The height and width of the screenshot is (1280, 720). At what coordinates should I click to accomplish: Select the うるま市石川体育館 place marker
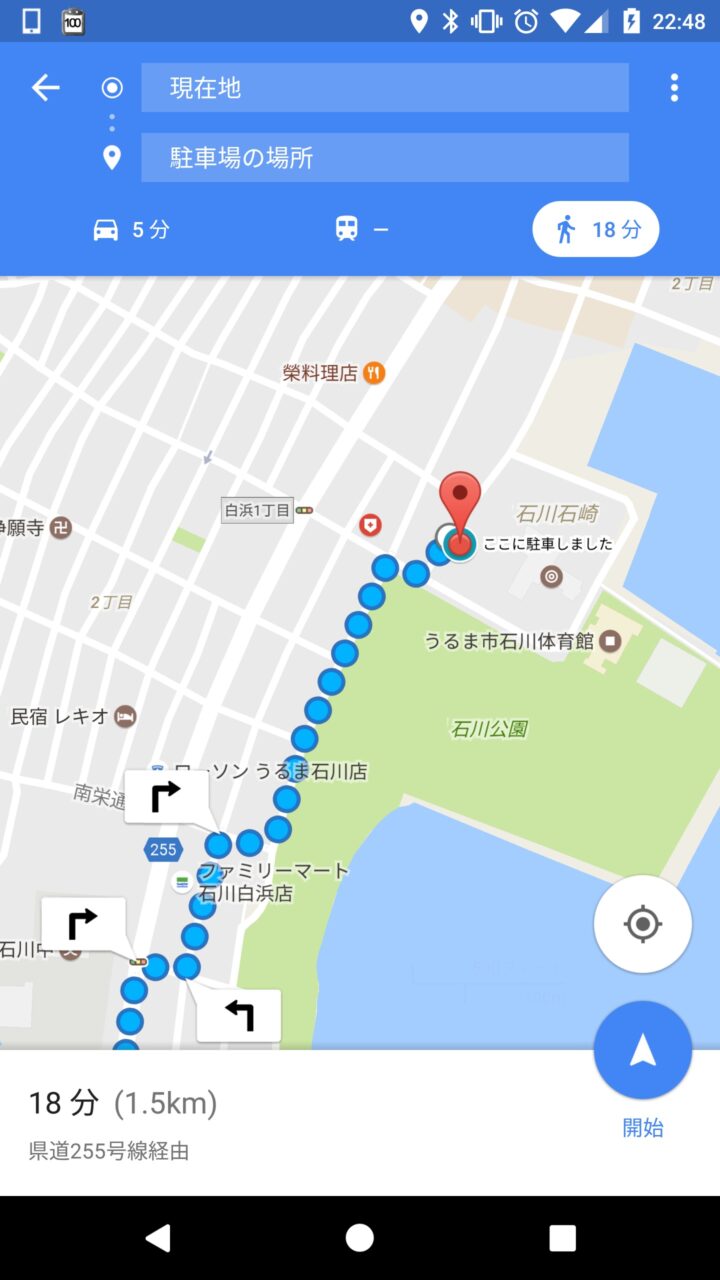(x=607, y=641)
